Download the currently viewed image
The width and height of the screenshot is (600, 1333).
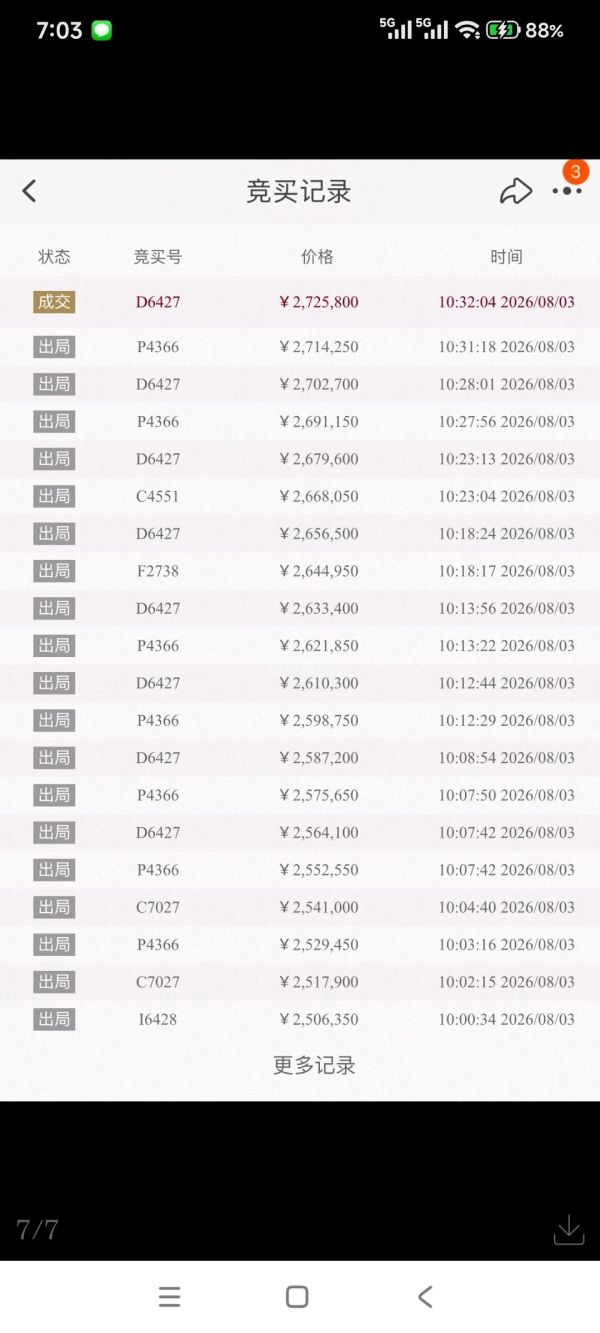[568, 1229]
